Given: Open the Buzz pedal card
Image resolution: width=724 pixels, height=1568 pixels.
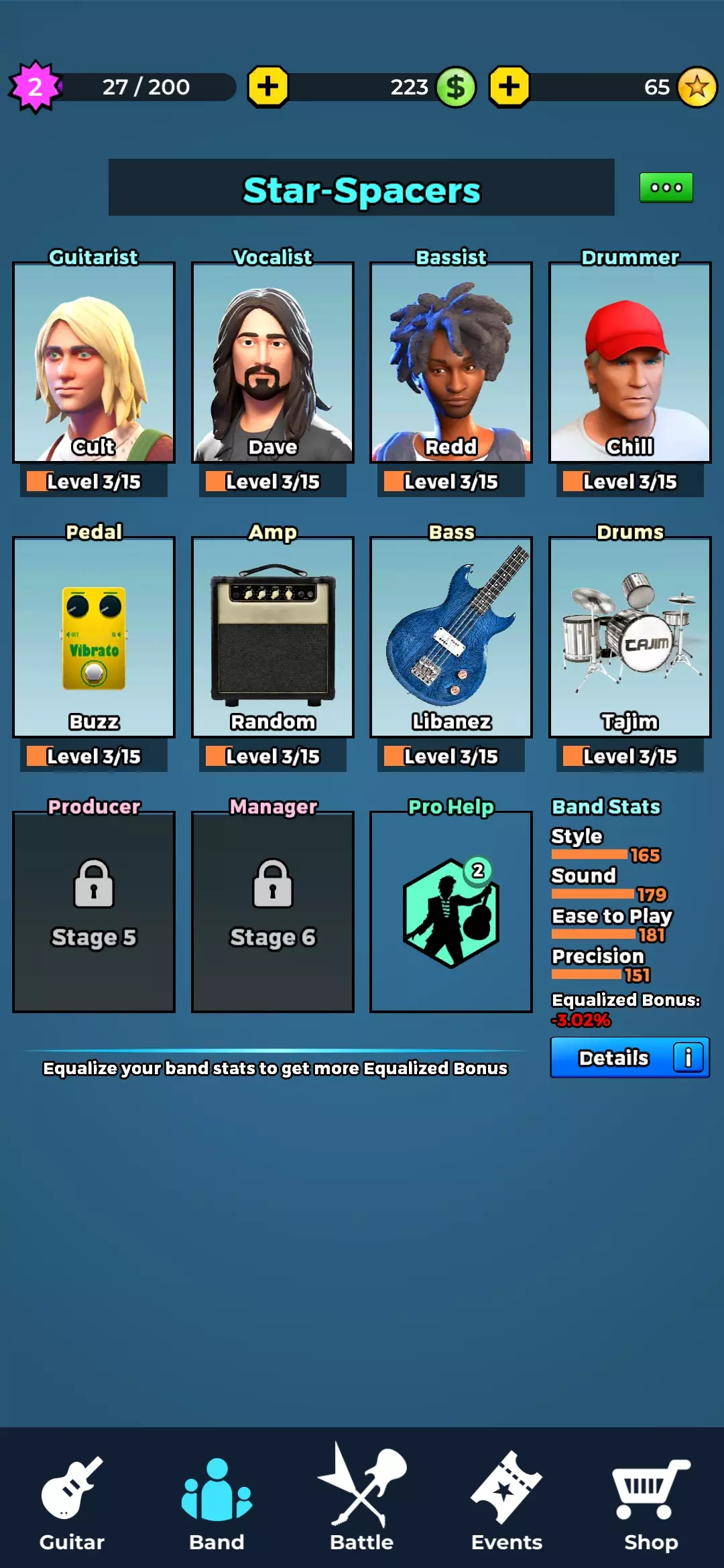Looking at the screenshot, I should tap(94, 637).
